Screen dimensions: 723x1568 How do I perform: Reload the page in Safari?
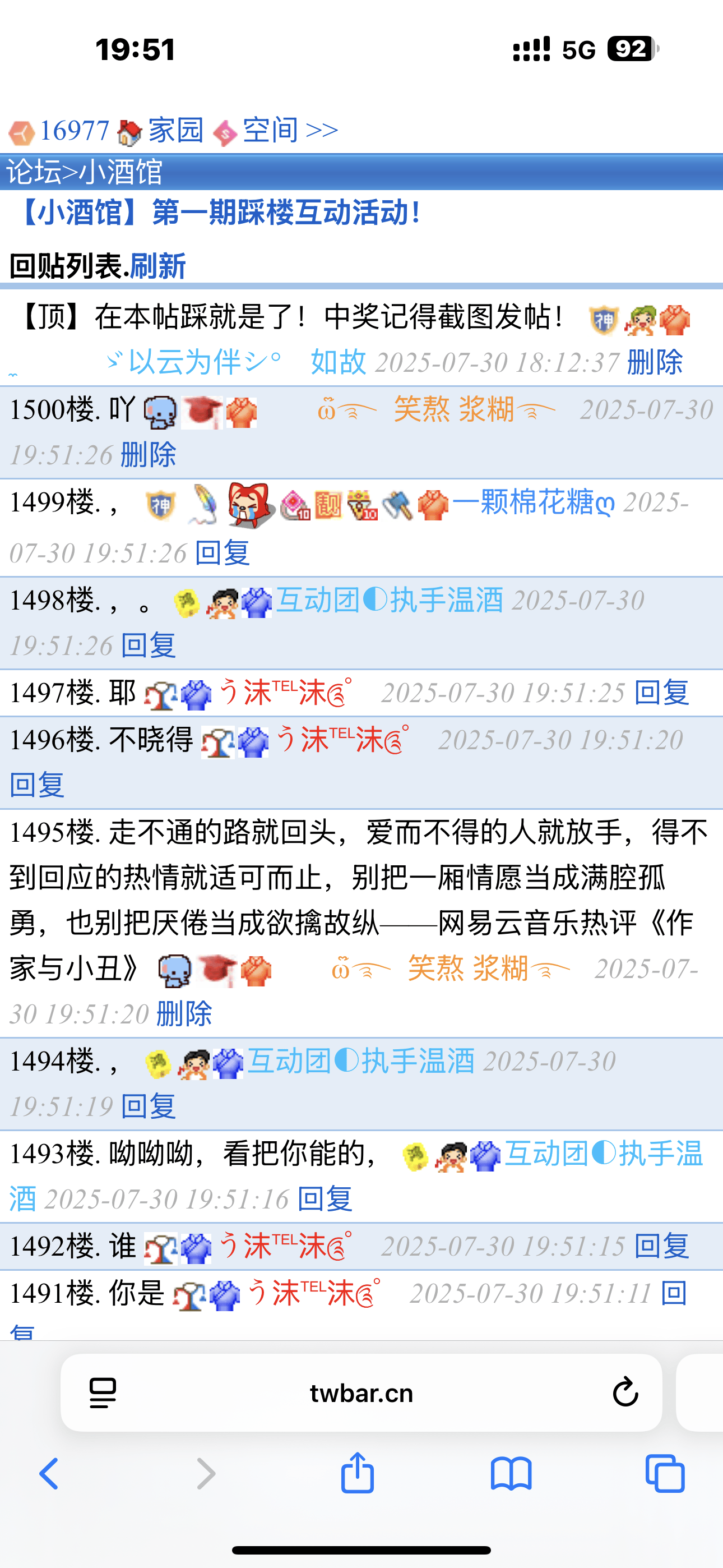tap(624, 1392)
